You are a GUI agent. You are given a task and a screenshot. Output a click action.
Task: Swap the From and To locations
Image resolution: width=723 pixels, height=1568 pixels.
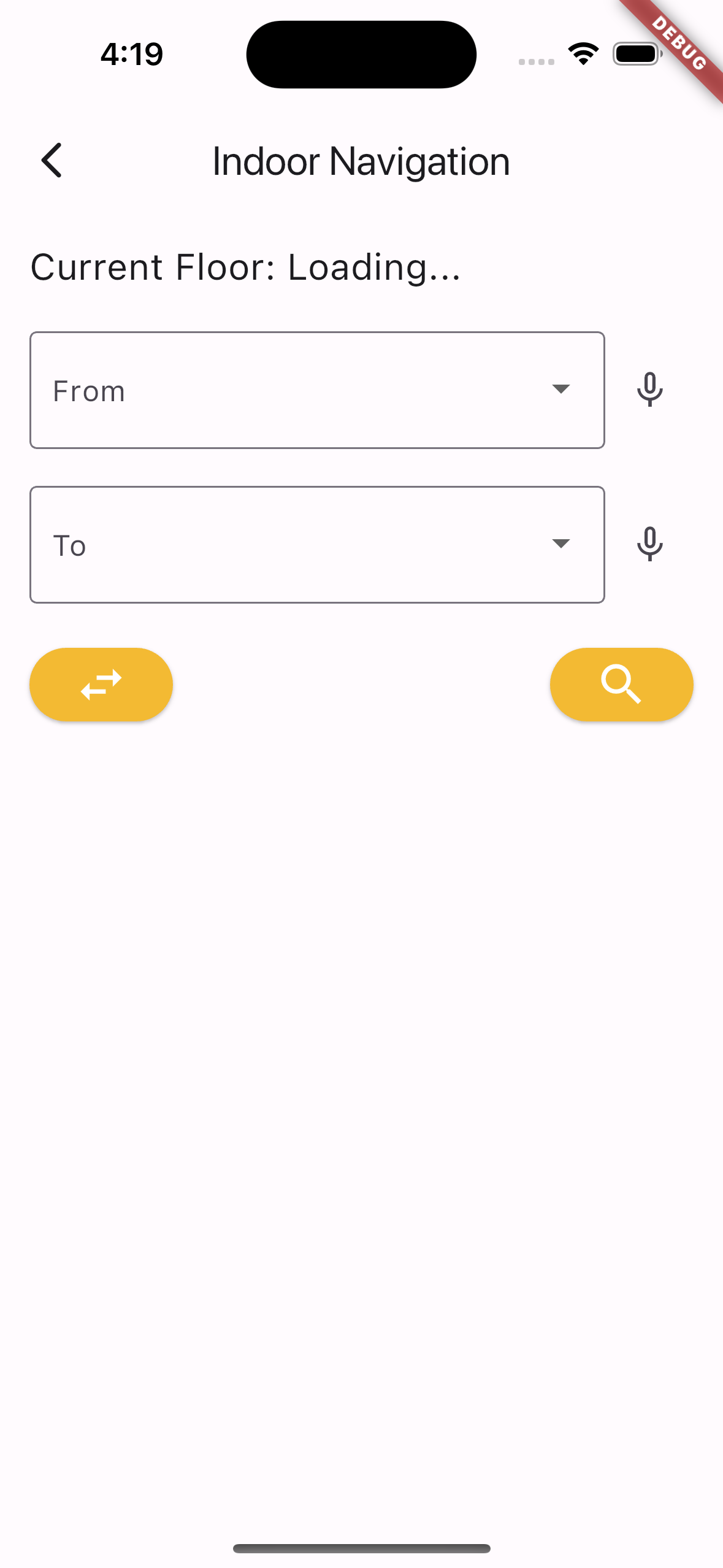pyautogui.click(x=101, y=684)
